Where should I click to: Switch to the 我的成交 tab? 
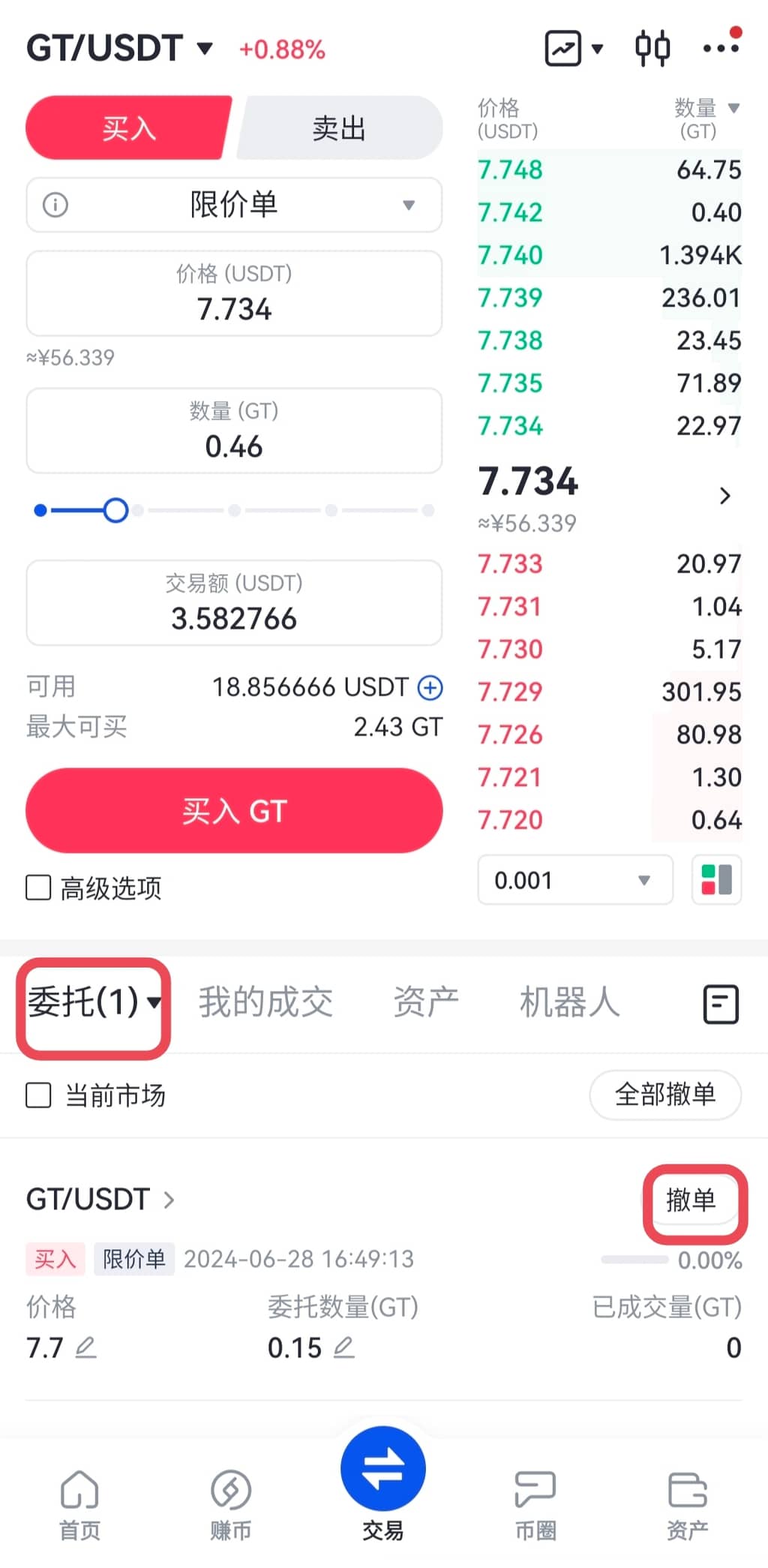[265, 1002]
